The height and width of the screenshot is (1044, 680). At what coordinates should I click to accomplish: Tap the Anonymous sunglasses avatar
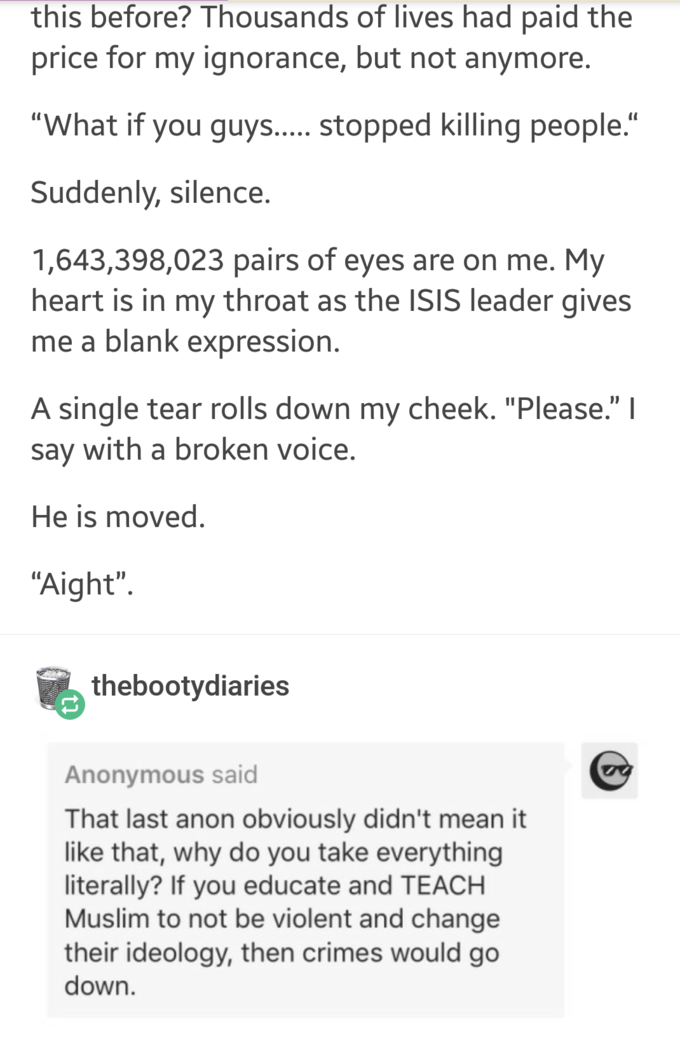click(609, 771)
